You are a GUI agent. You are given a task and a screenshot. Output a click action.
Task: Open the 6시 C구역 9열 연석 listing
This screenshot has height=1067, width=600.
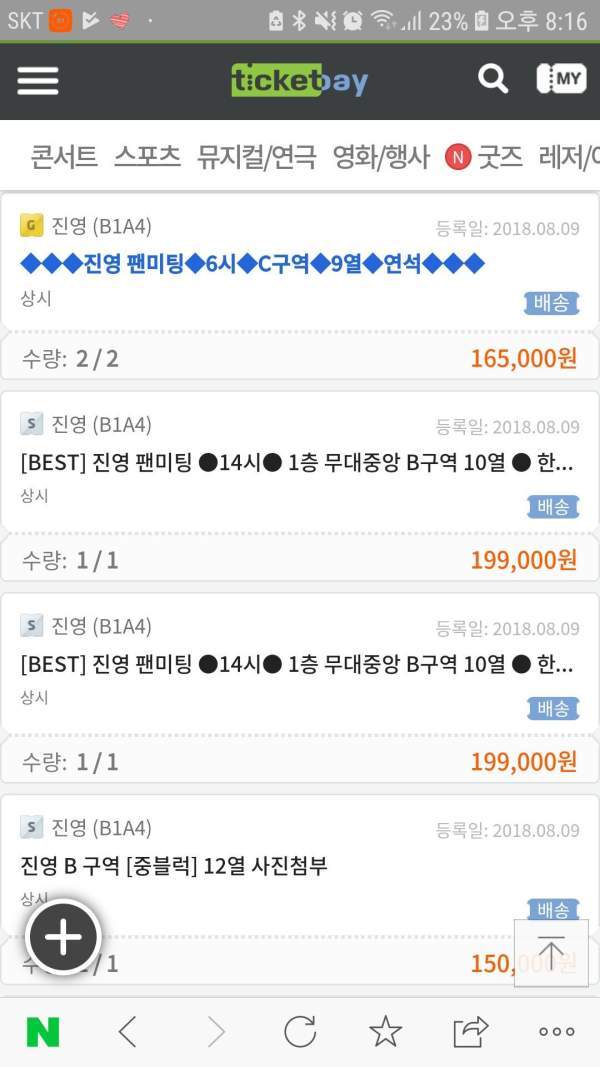point(252,263)
